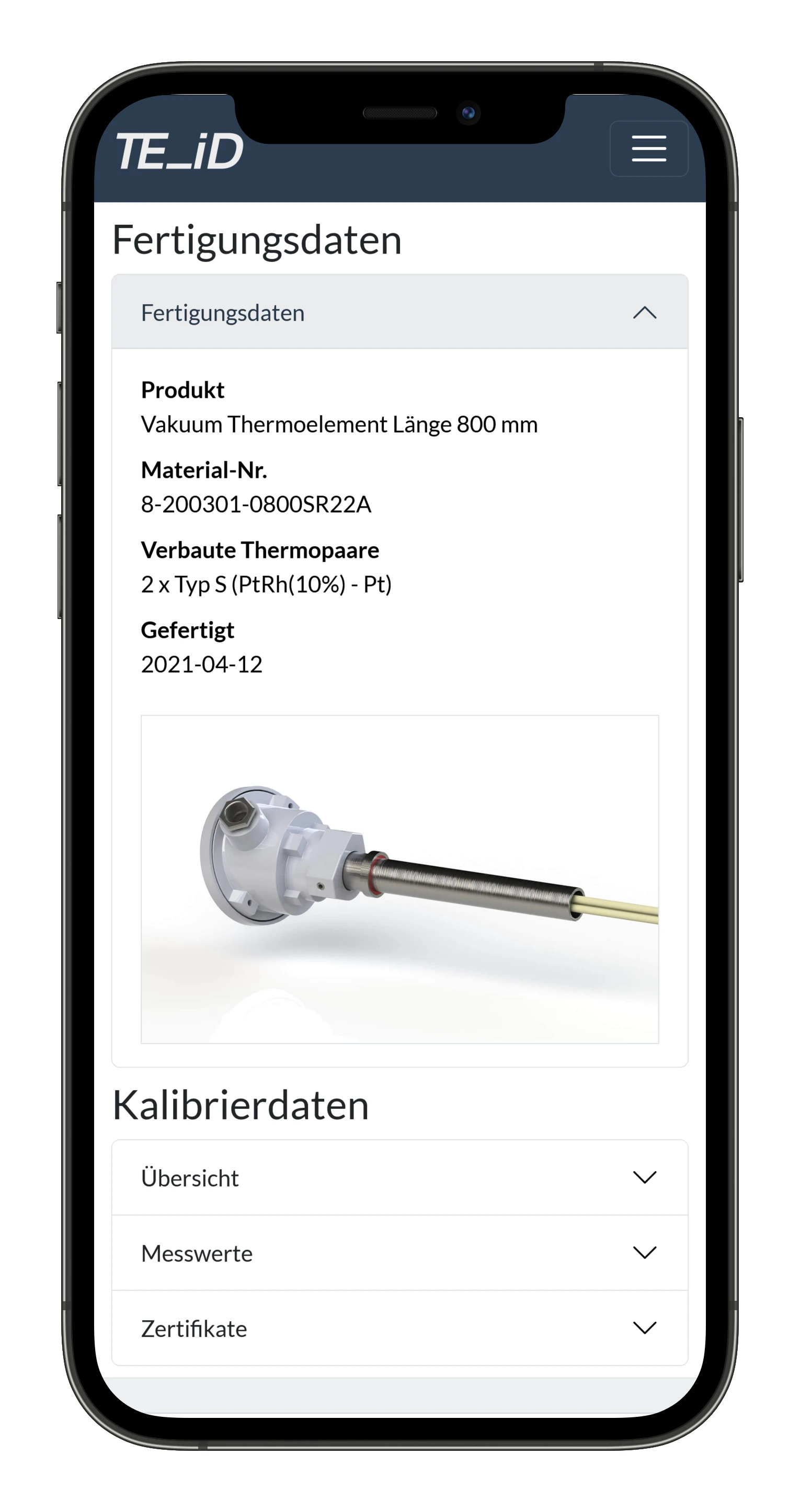Expand the Übersicht section
Image resolution: width=800 pixels, height=1512 pixels.
point(399,1177)
